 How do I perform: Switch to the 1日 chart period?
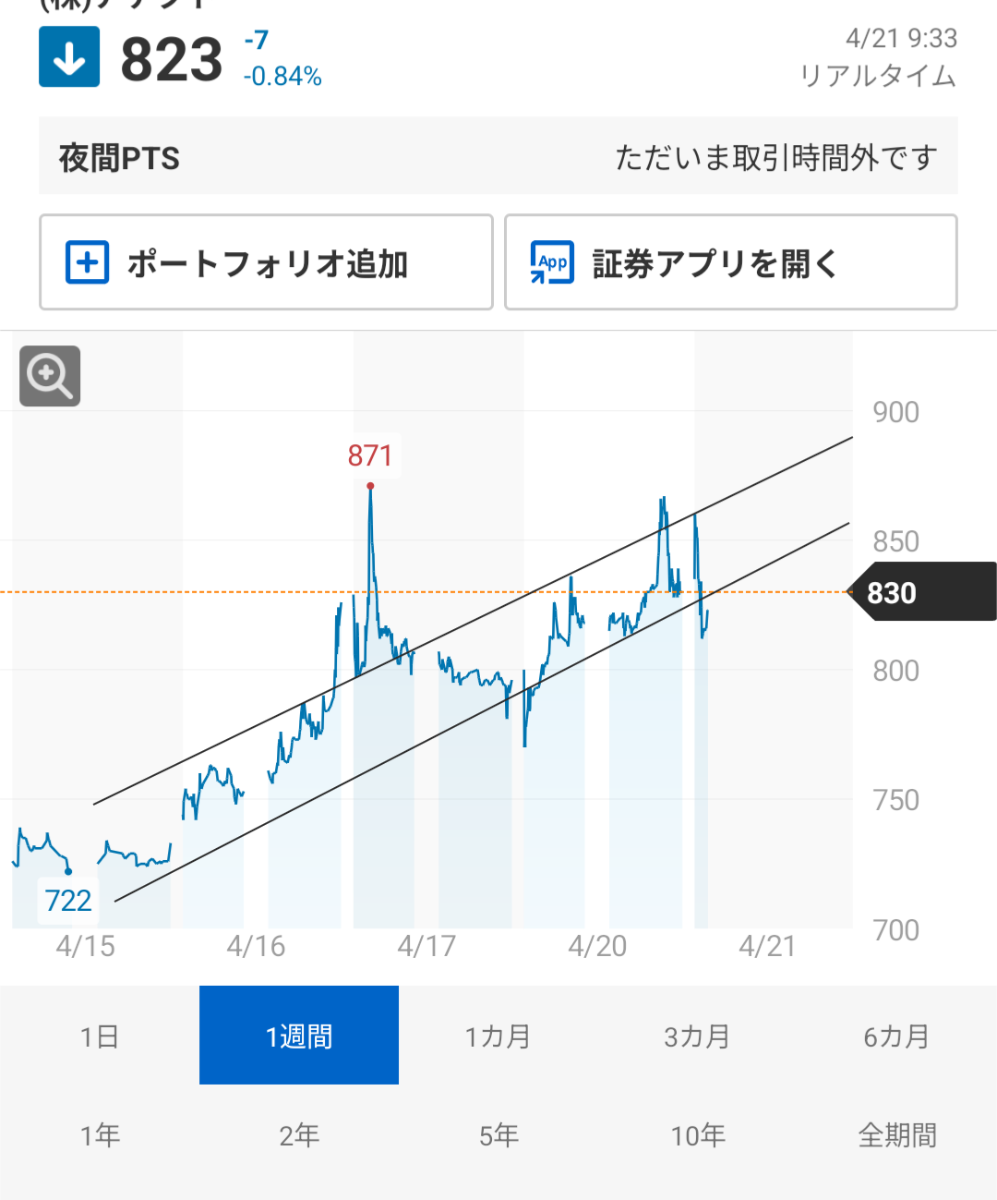(99, 1036)
